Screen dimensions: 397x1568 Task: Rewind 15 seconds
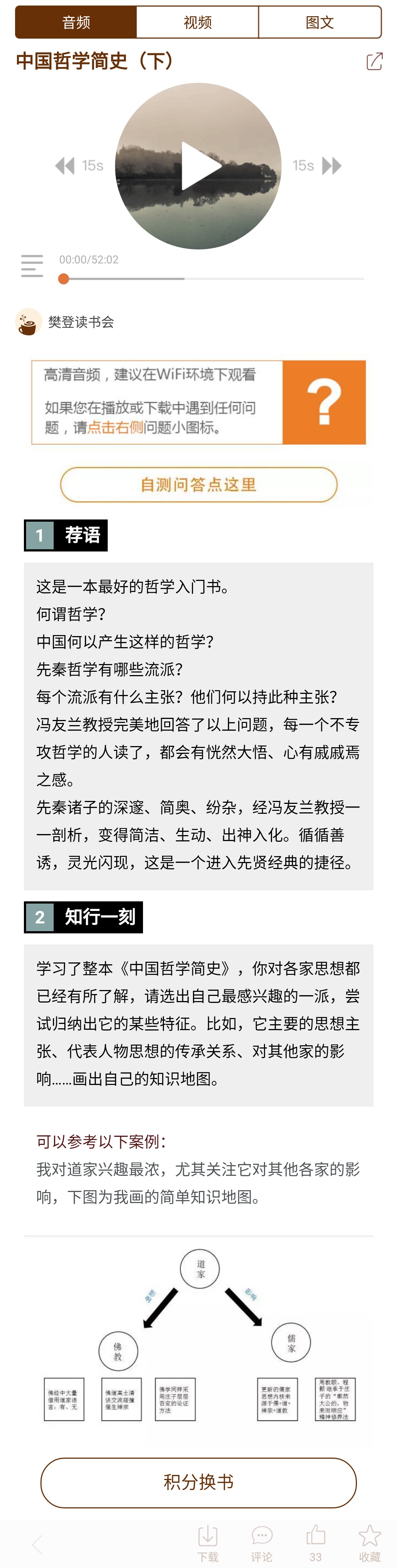pos(78,166)
